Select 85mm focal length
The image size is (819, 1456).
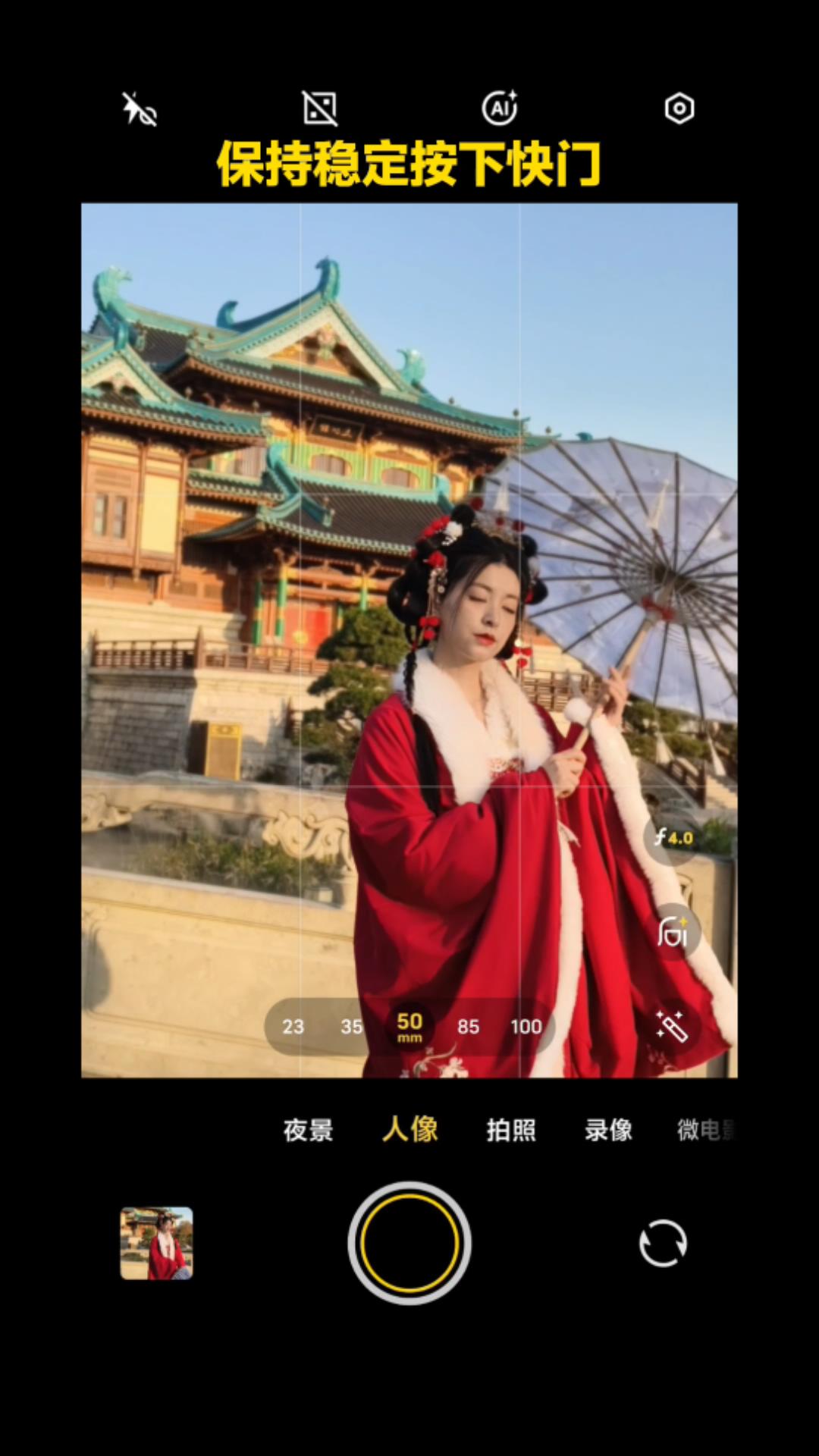coord(468,1027)
